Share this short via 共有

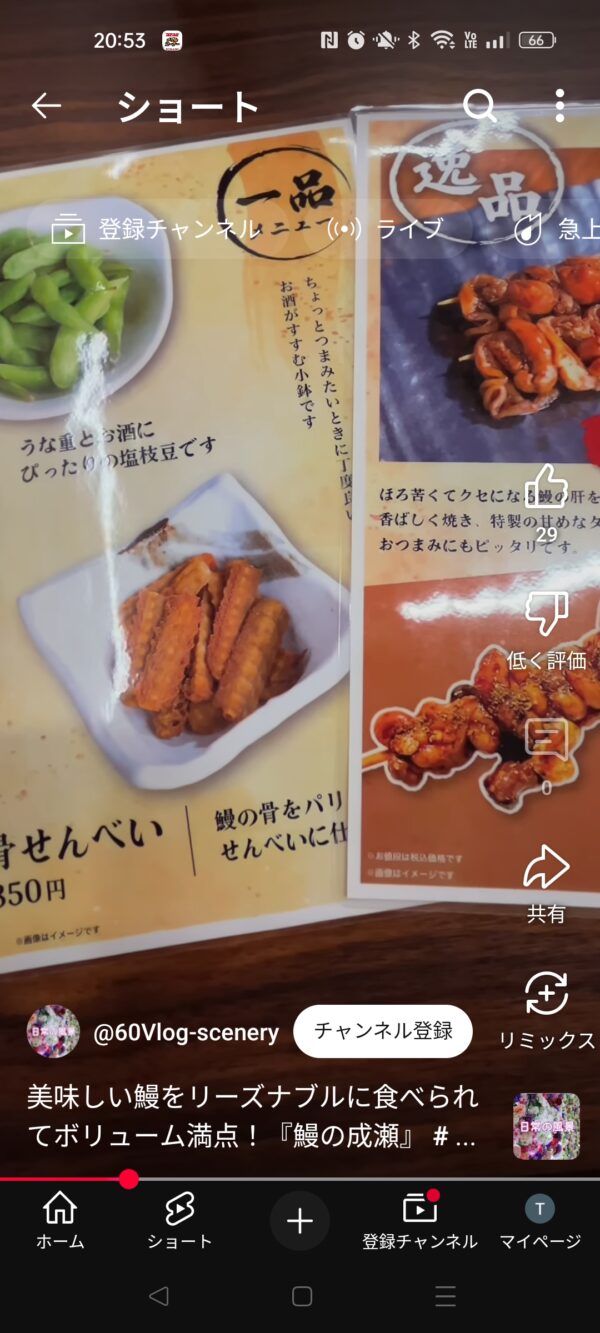pos(546,870)
